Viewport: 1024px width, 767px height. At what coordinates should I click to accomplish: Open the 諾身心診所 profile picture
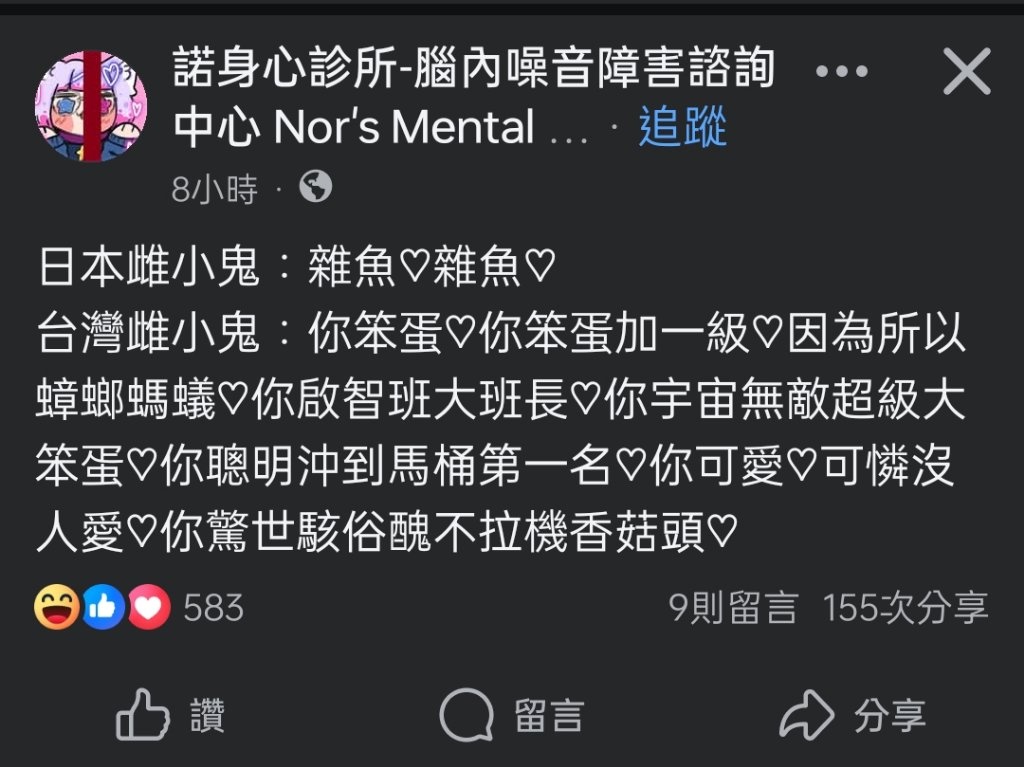point(91,106)
